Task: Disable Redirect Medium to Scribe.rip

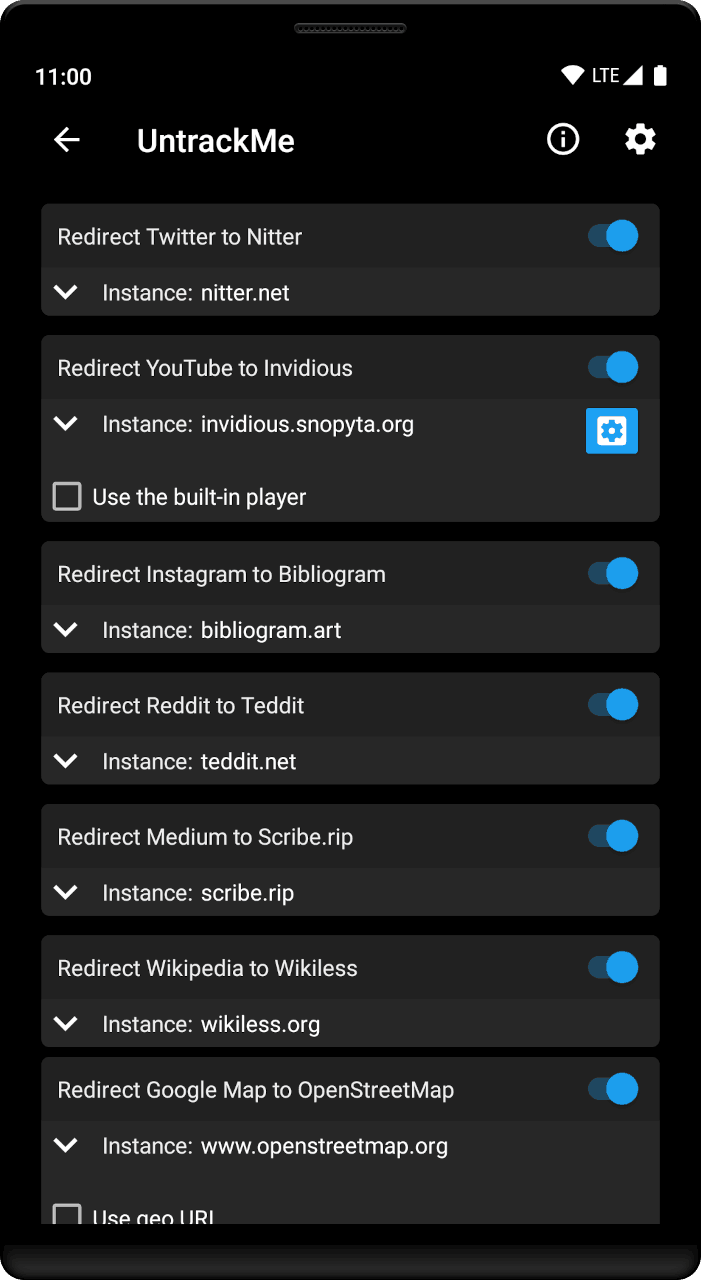Action: pyautogui.click(x=614, y=836)
